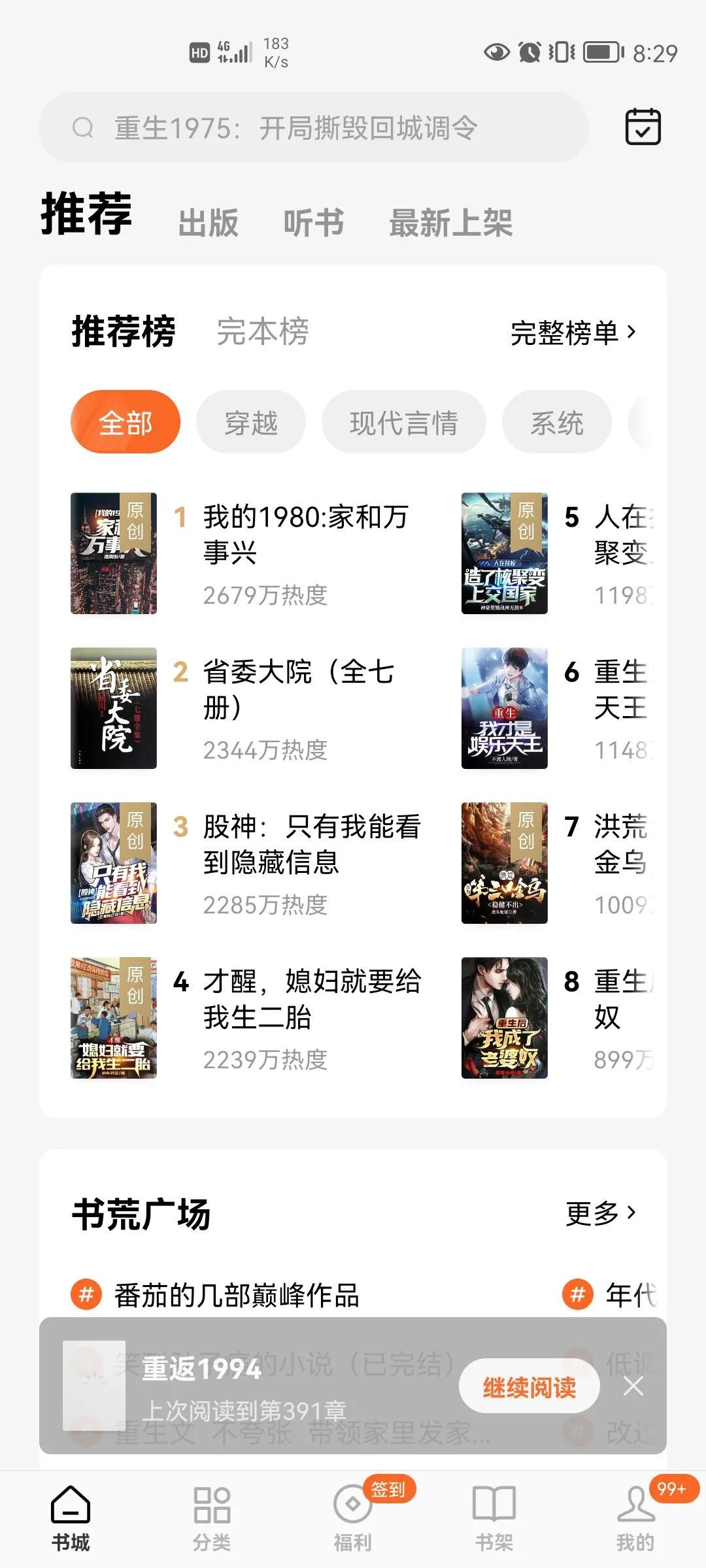The height and width of the screenshot is (1568, 706).
Task: Open the 最新上架 tab
Action: [x=450, y=223]
